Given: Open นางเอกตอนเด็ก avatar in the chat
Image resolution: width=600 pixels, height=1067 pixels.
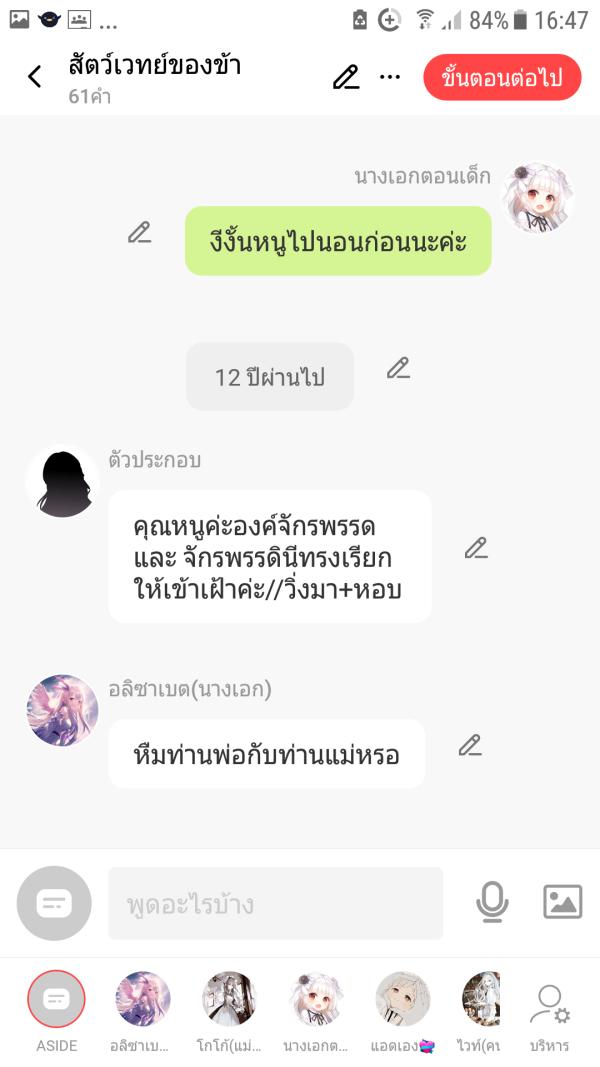Looking at the screenshot, I should [x=536, y=198].
